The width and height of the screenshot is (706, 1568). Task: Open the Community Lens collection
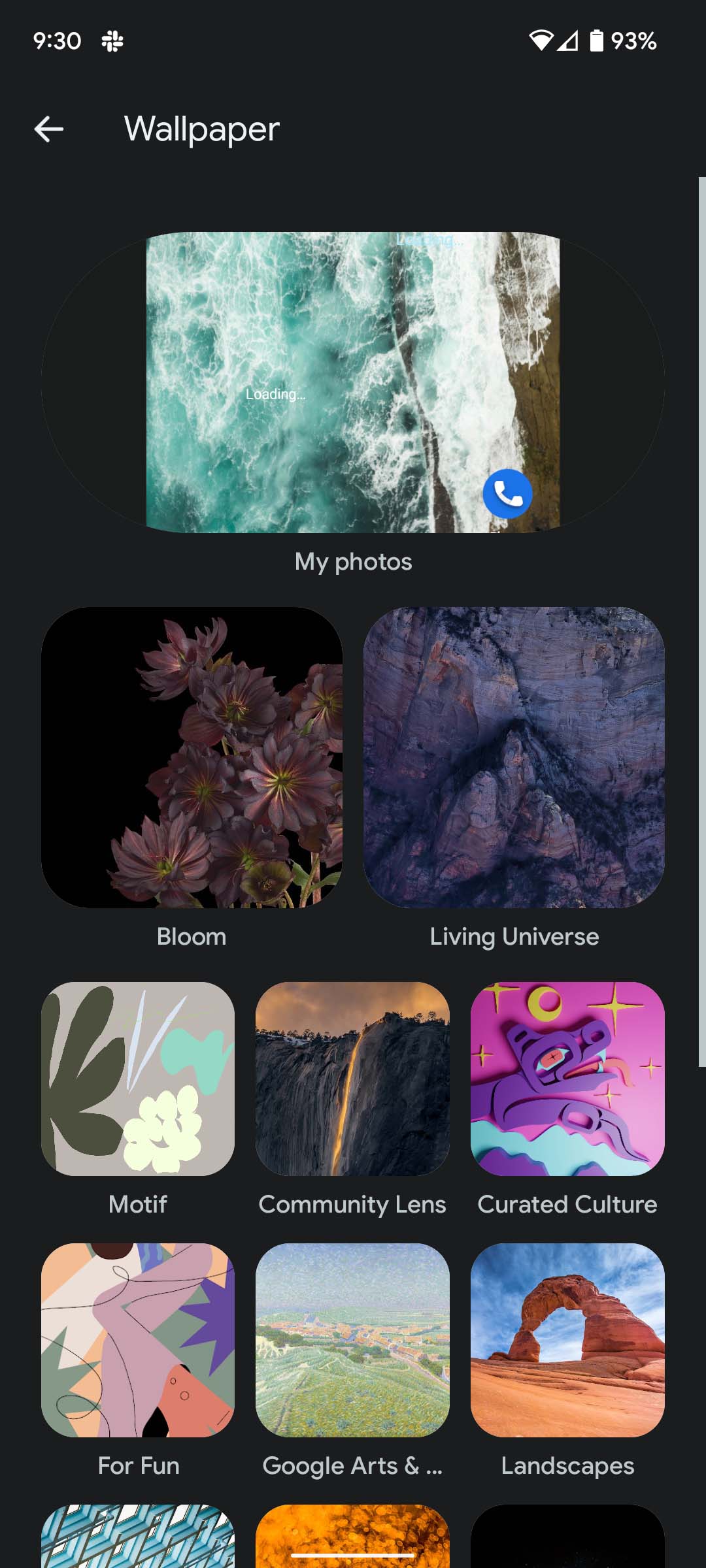point(352,1078)
